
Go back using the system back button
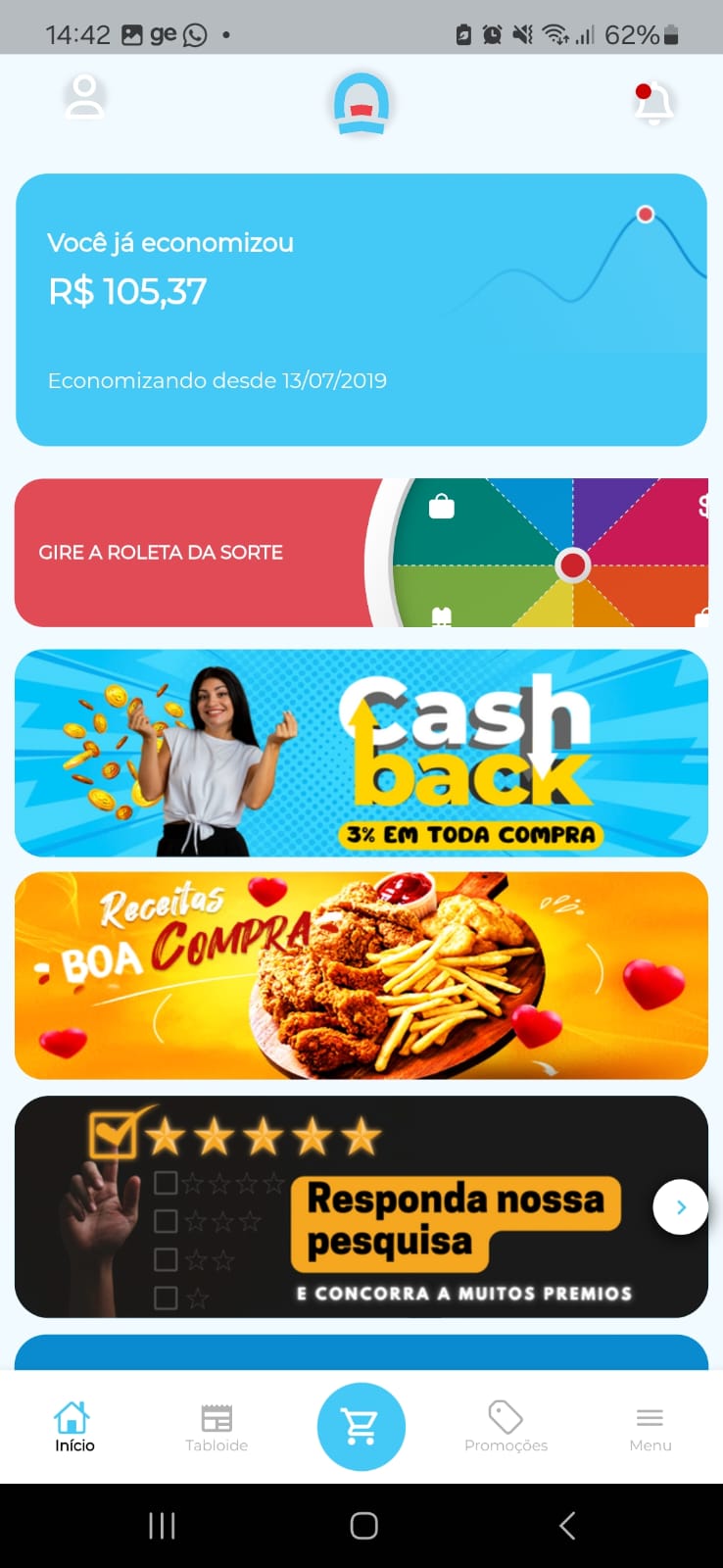(x=566, y=1525)
